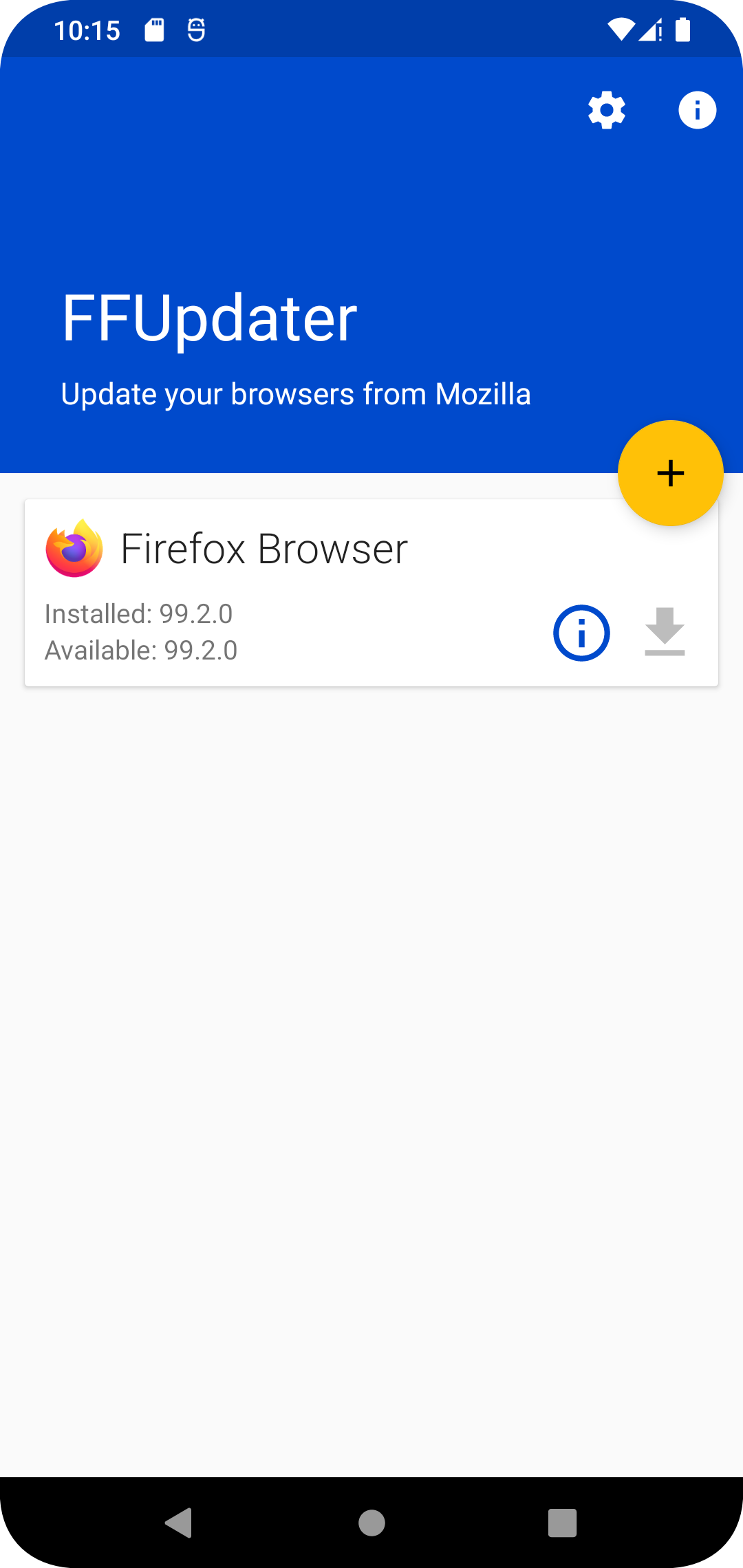
Task: Go to the home screen
Action: click(x=371, y=1523)
